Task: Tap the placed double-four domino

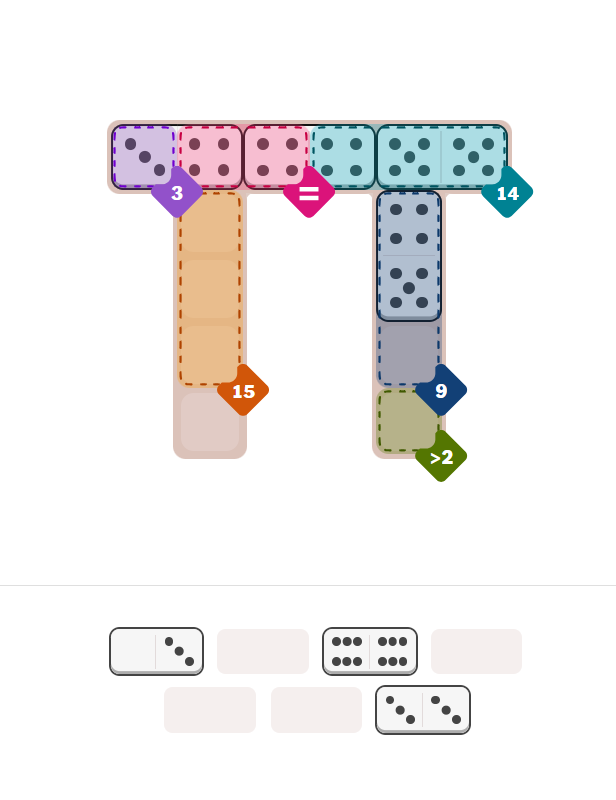Action: click(x=309, y=157)
